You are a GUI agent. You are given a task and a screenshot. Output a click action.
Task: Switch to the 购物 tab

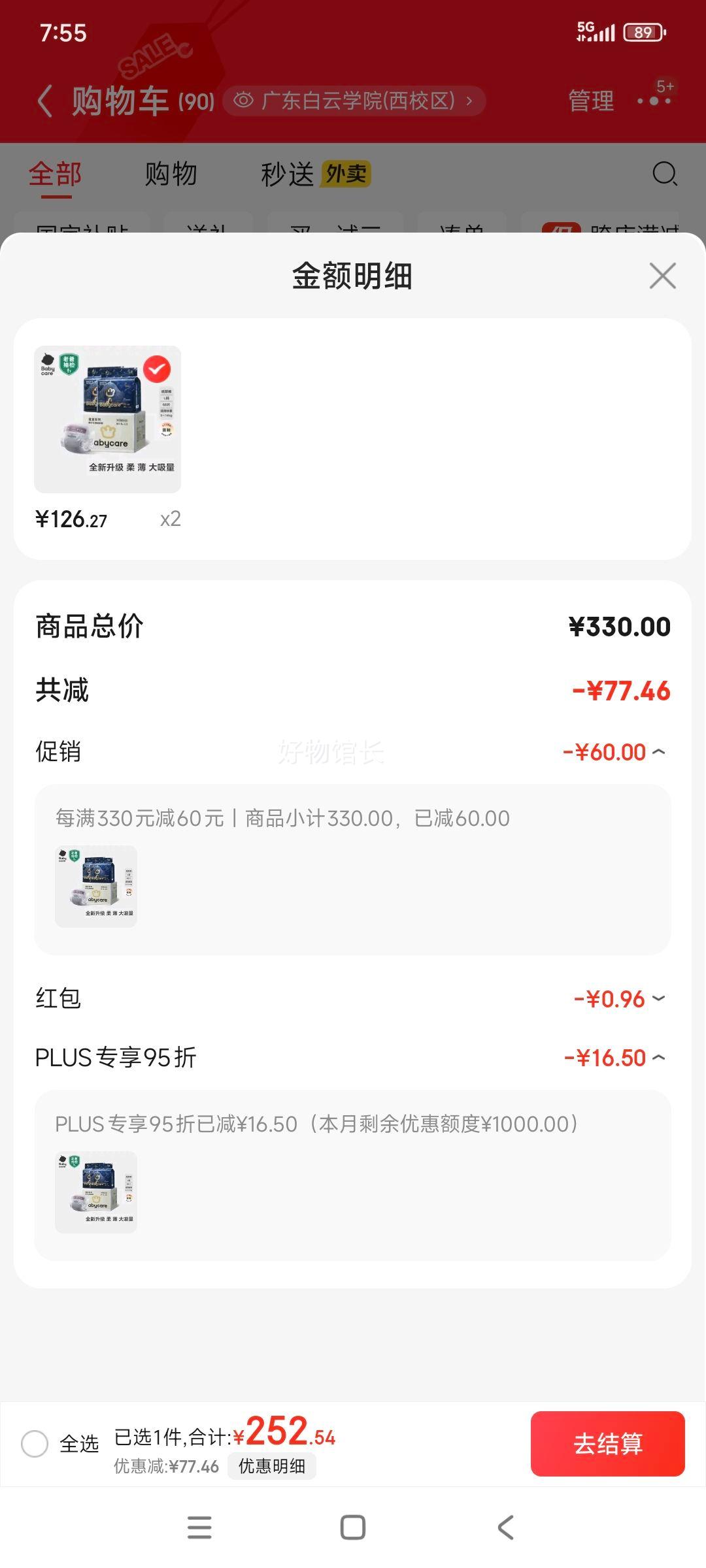171,174
